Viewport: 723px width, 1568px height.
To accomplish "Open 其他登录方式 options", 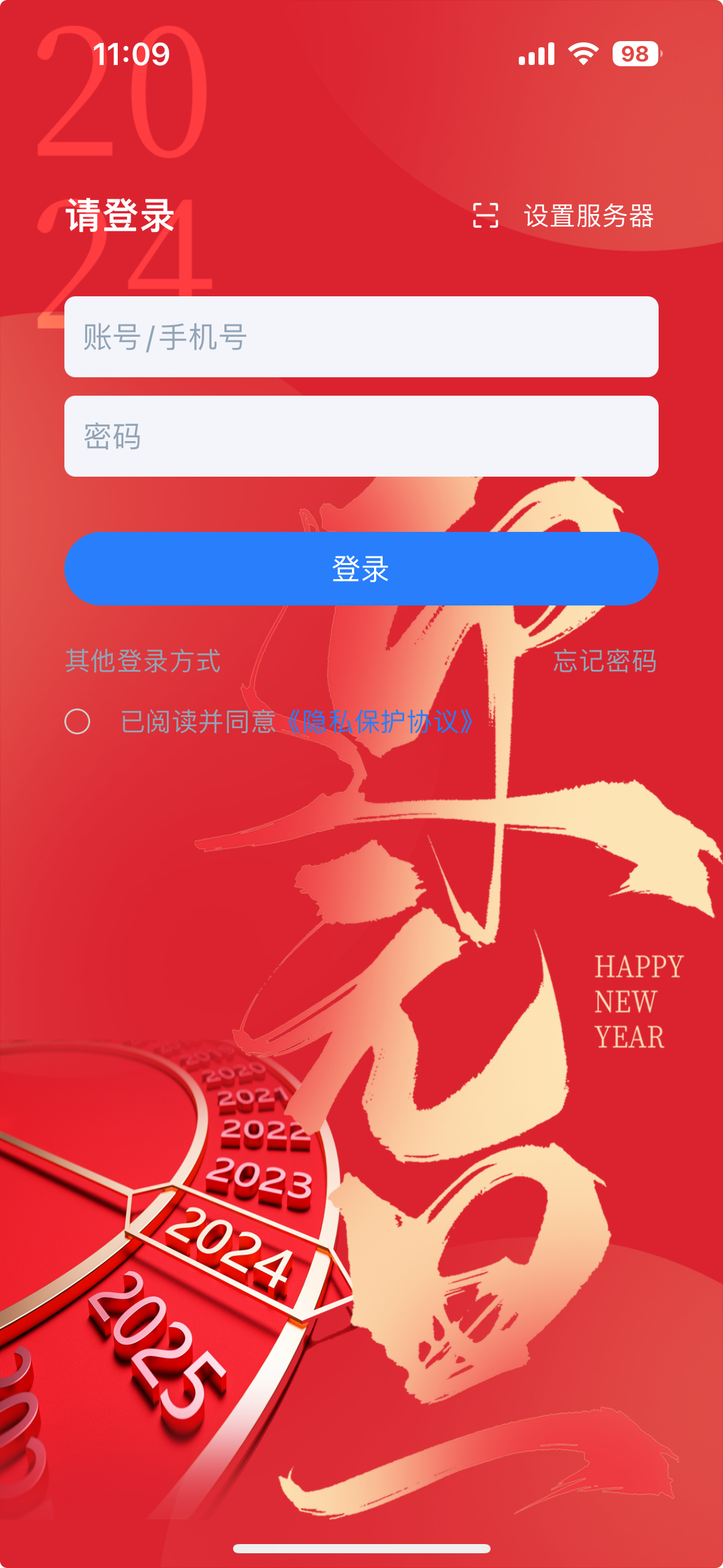I will tap(143, 661).
